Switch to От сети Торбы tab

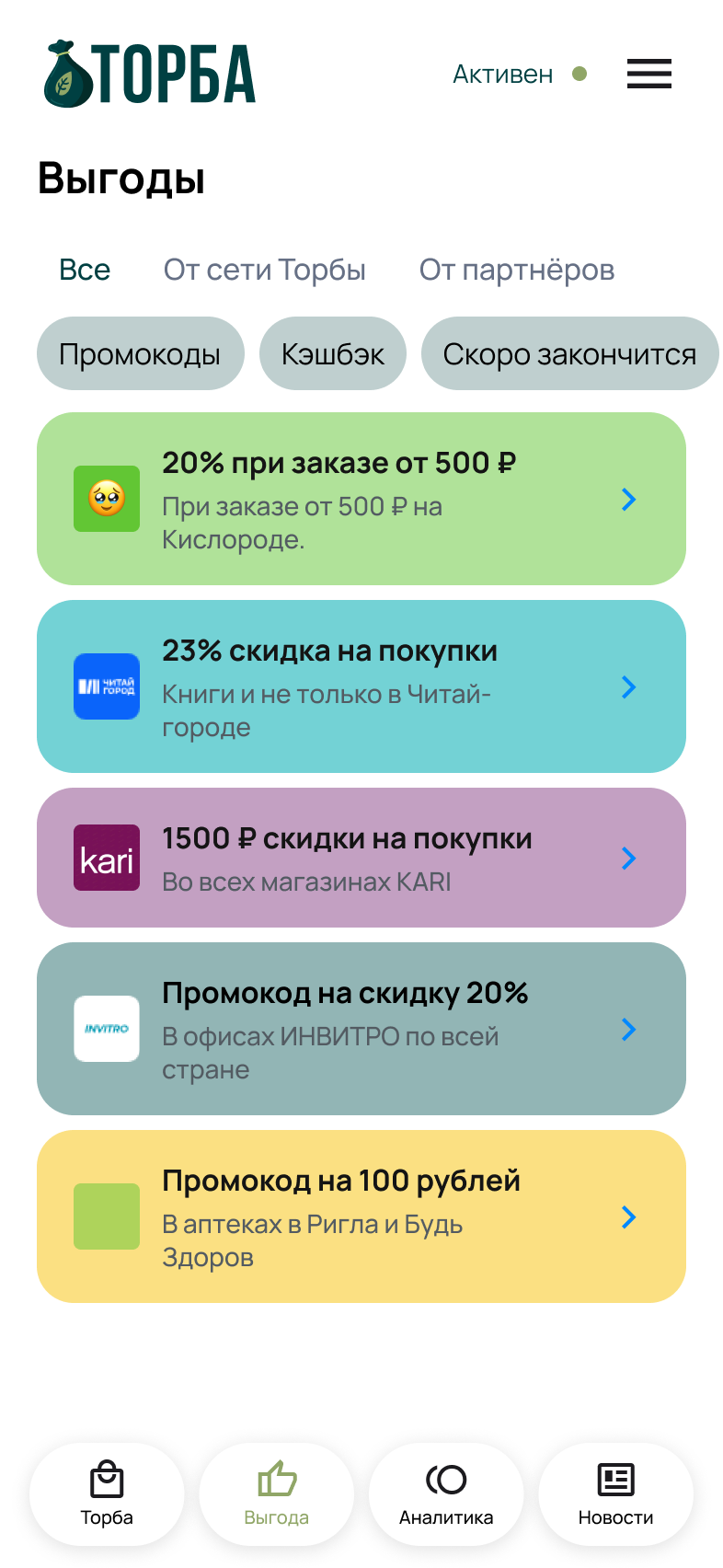pyautogui.click(x=264, y=270)
